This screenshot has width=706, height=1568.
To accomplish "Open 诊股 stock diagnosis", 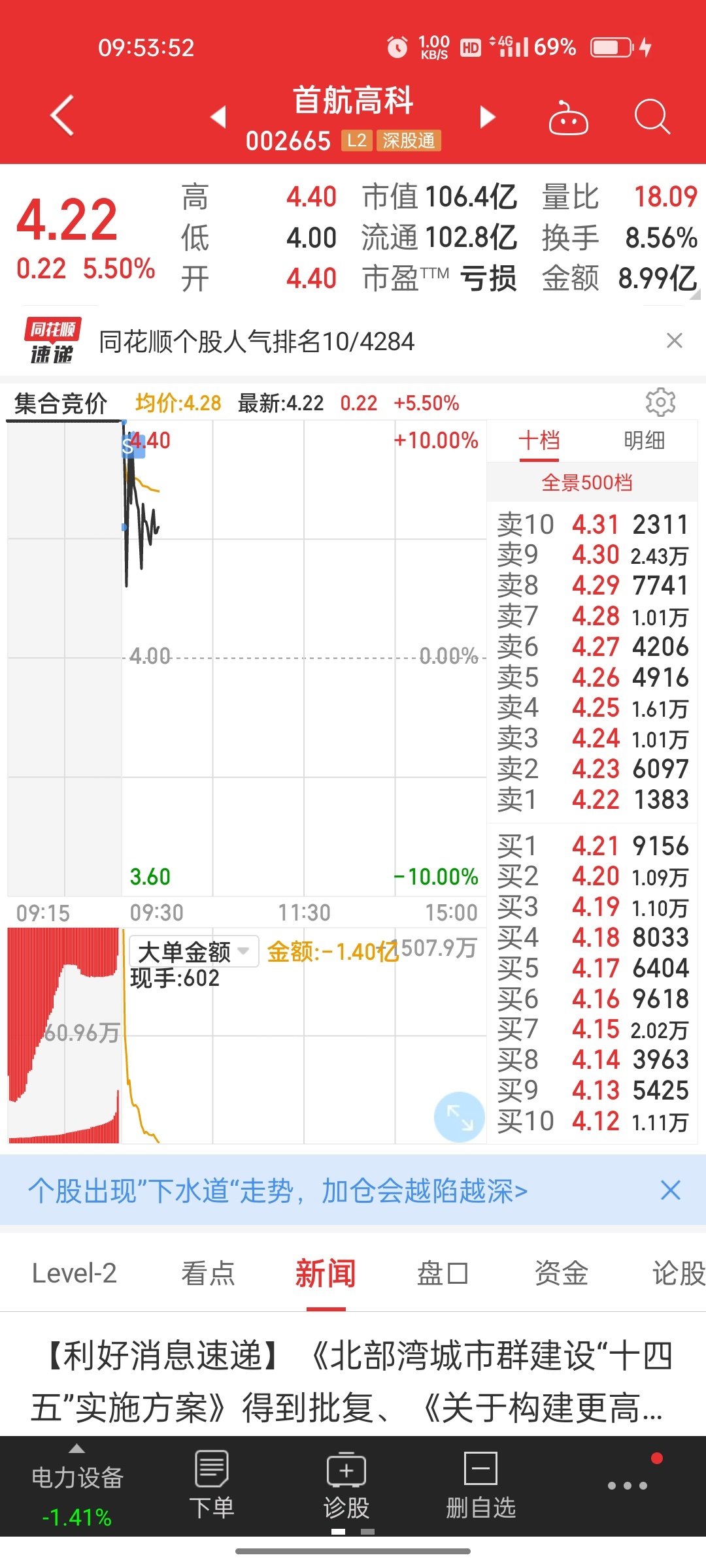I will coord(346,1485).
